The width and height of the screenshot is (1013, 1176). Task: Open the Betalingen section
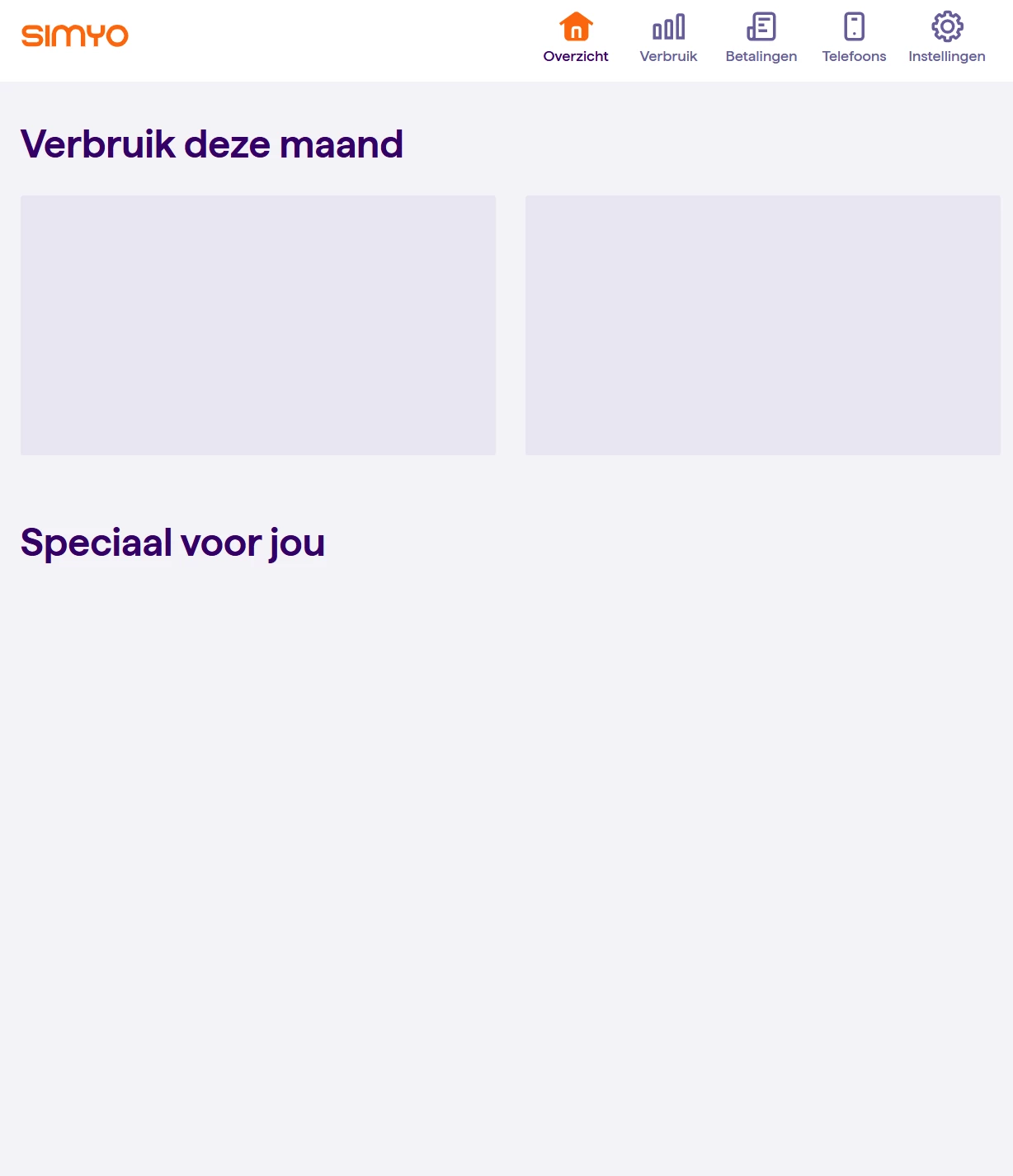click(761, 38)
